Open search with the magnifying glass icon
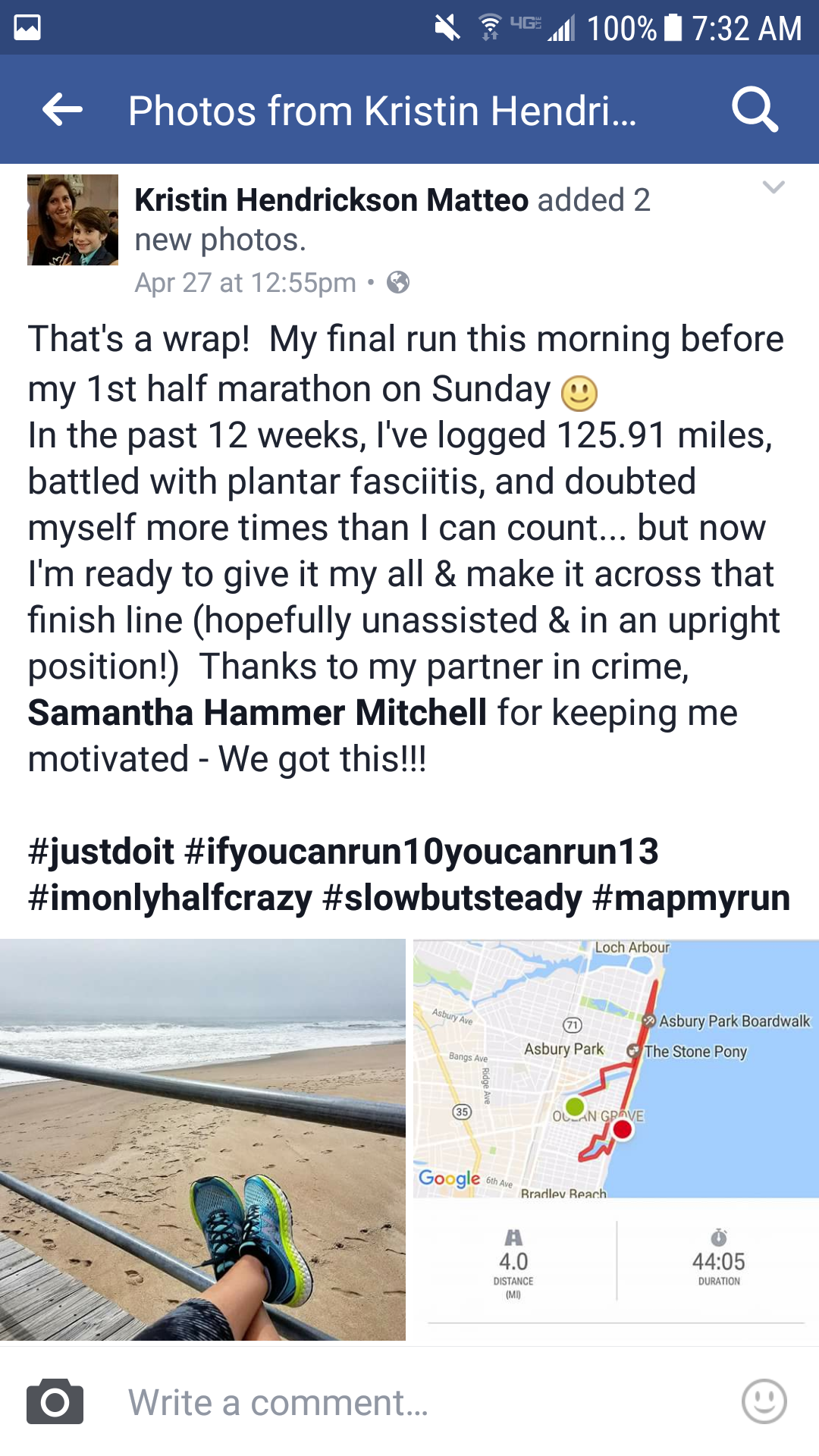819x1456 pixels. (x=755, y=110)
